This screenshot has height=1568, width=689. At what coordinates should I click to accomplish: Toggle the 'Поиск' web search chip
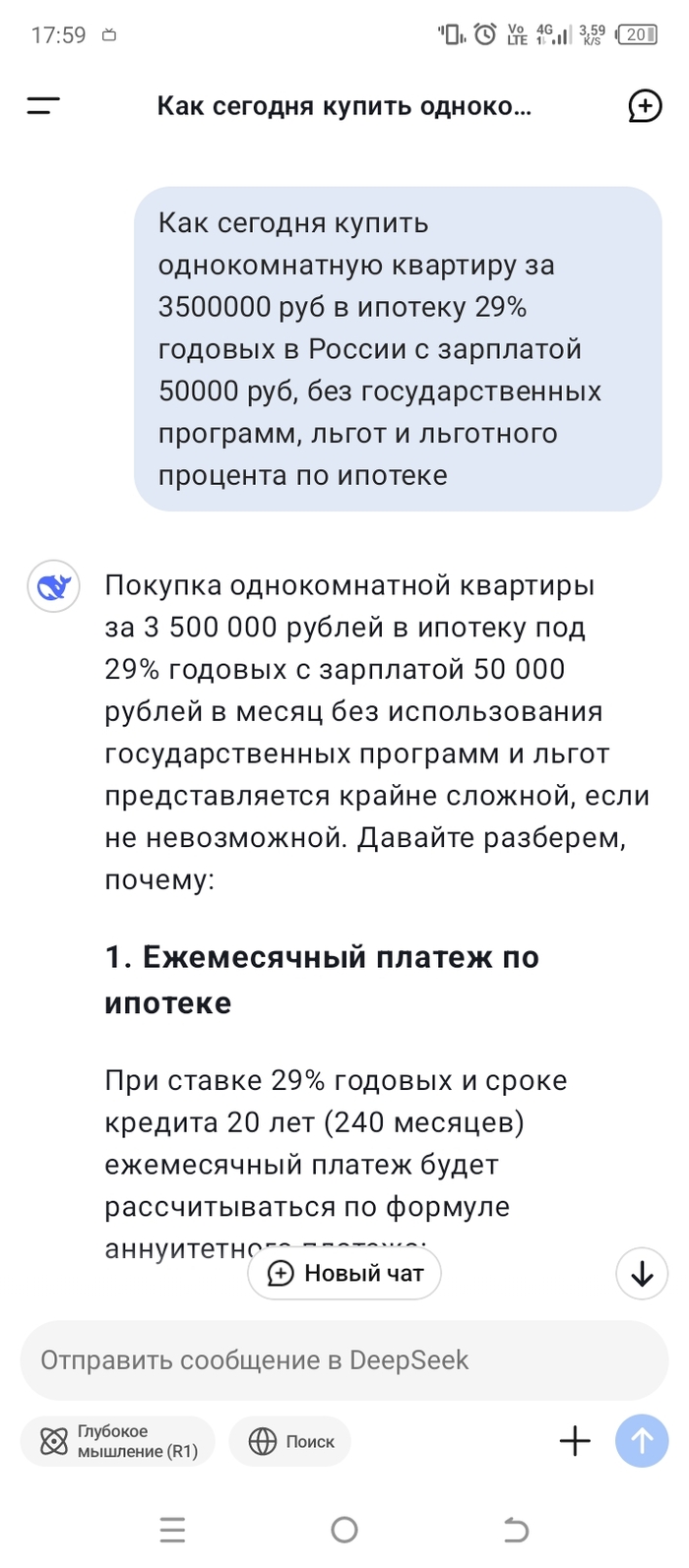291,1441
